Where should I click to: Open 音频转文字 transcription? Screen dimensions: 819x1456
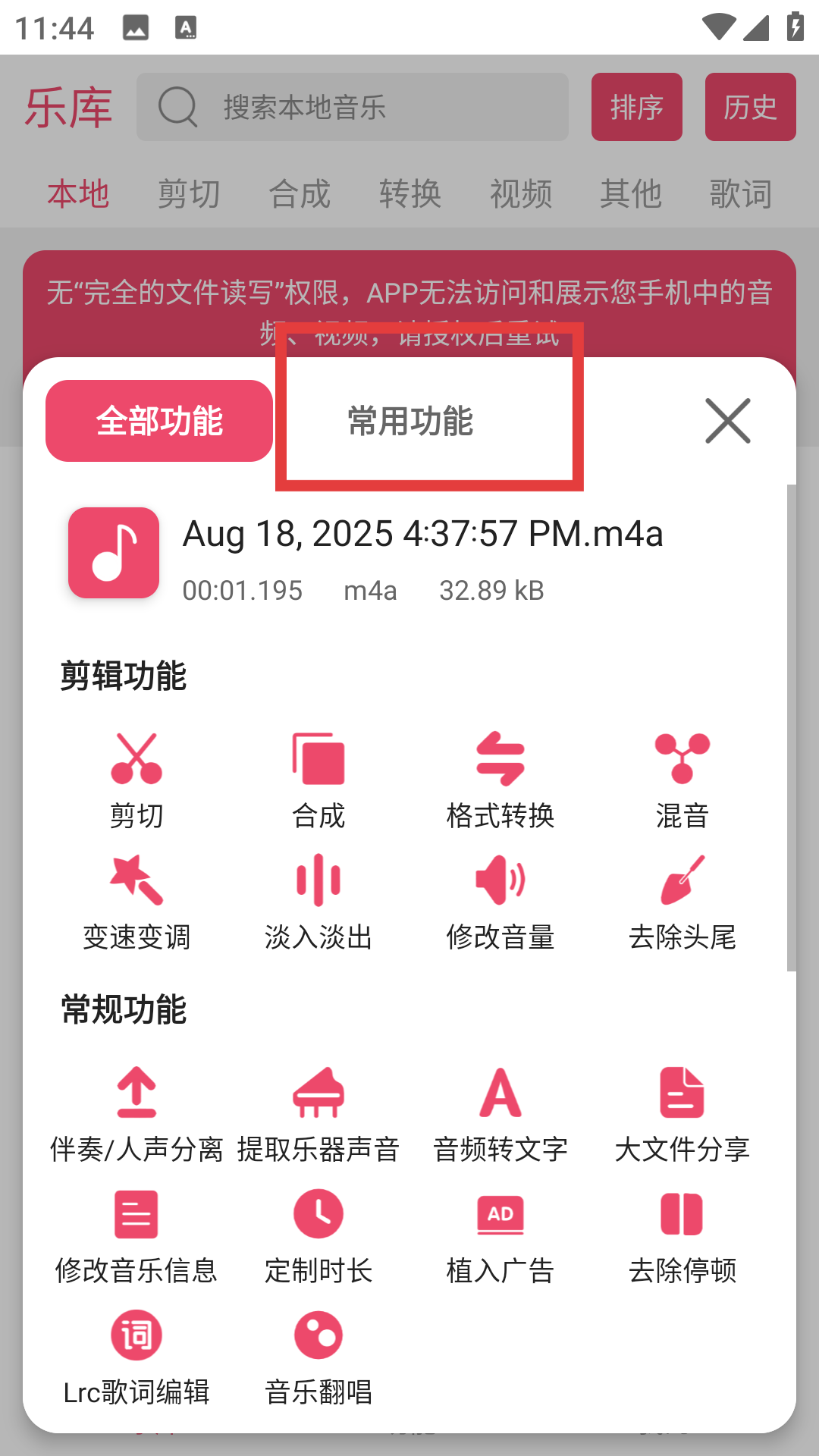(500, 1115)
